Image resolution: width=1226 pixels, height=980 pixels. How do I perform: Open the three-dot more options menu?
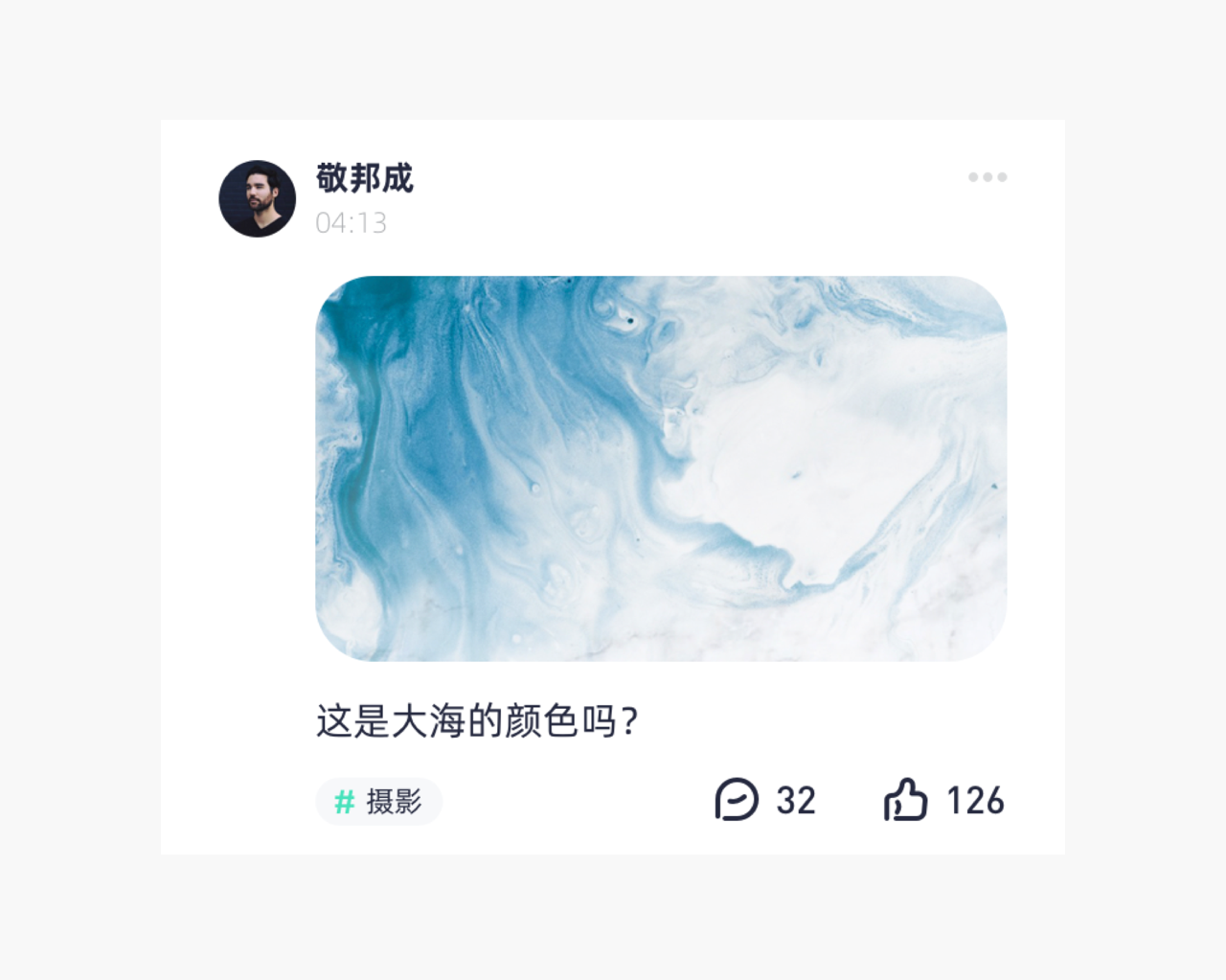pos(988,177)
